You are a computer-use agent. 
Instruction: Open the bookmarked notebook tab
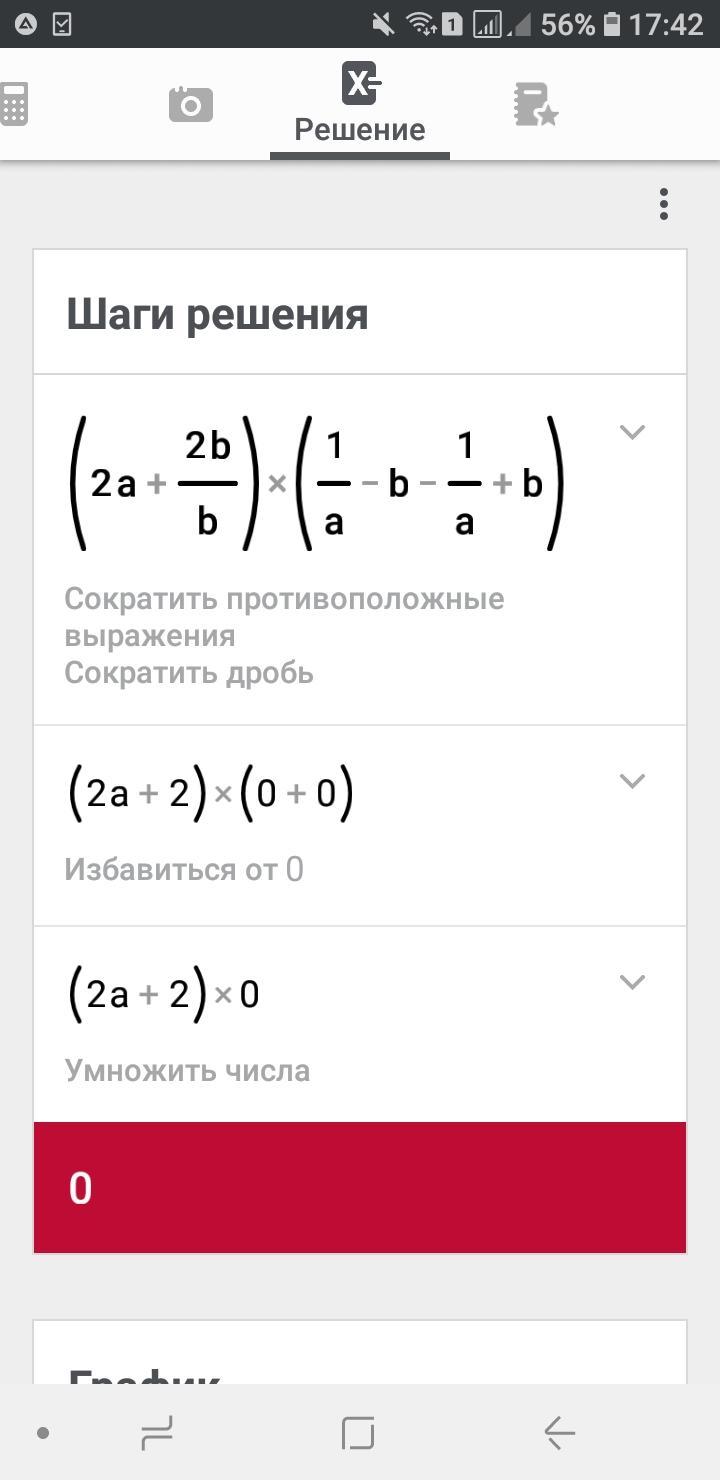[x=535, y=104]
